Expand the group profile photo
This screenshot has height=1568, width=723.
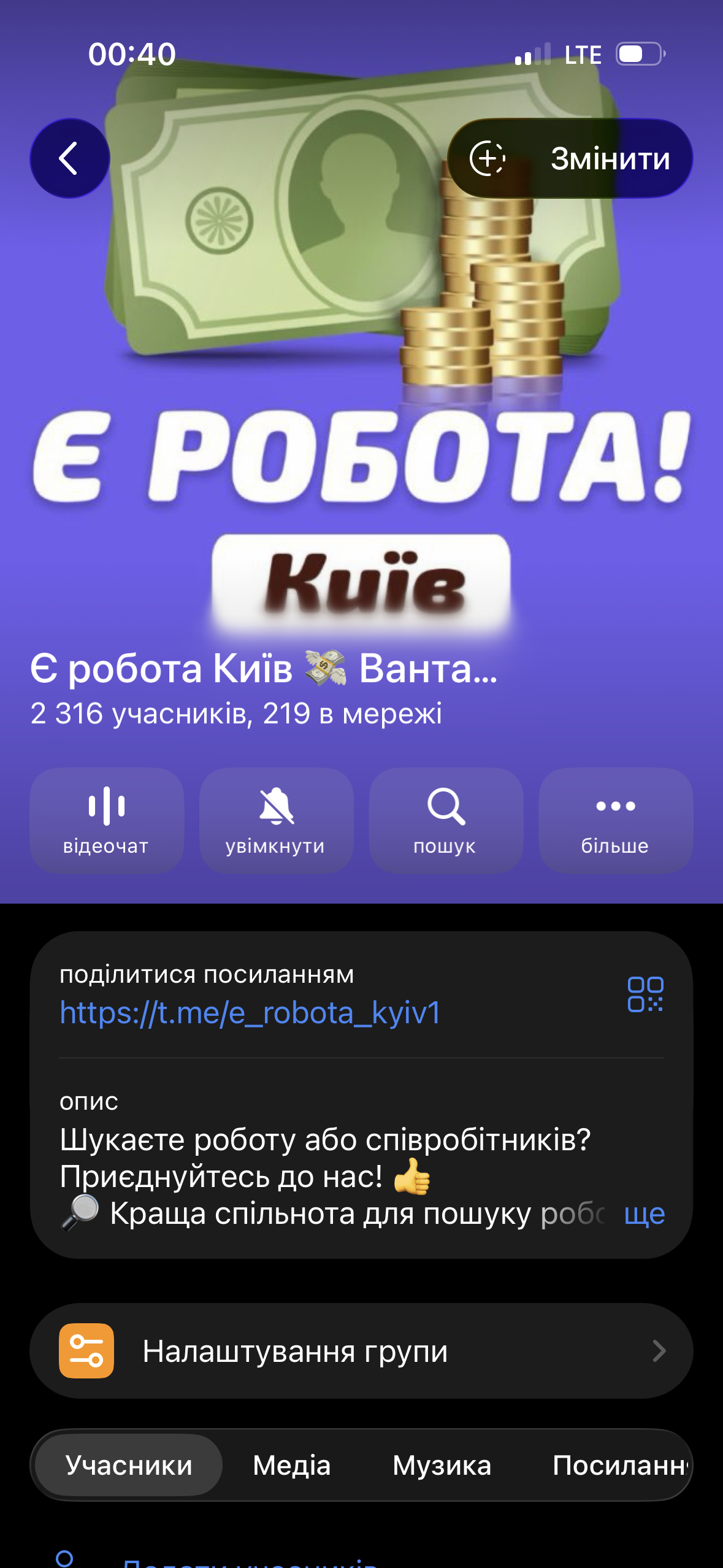(362, 429)
